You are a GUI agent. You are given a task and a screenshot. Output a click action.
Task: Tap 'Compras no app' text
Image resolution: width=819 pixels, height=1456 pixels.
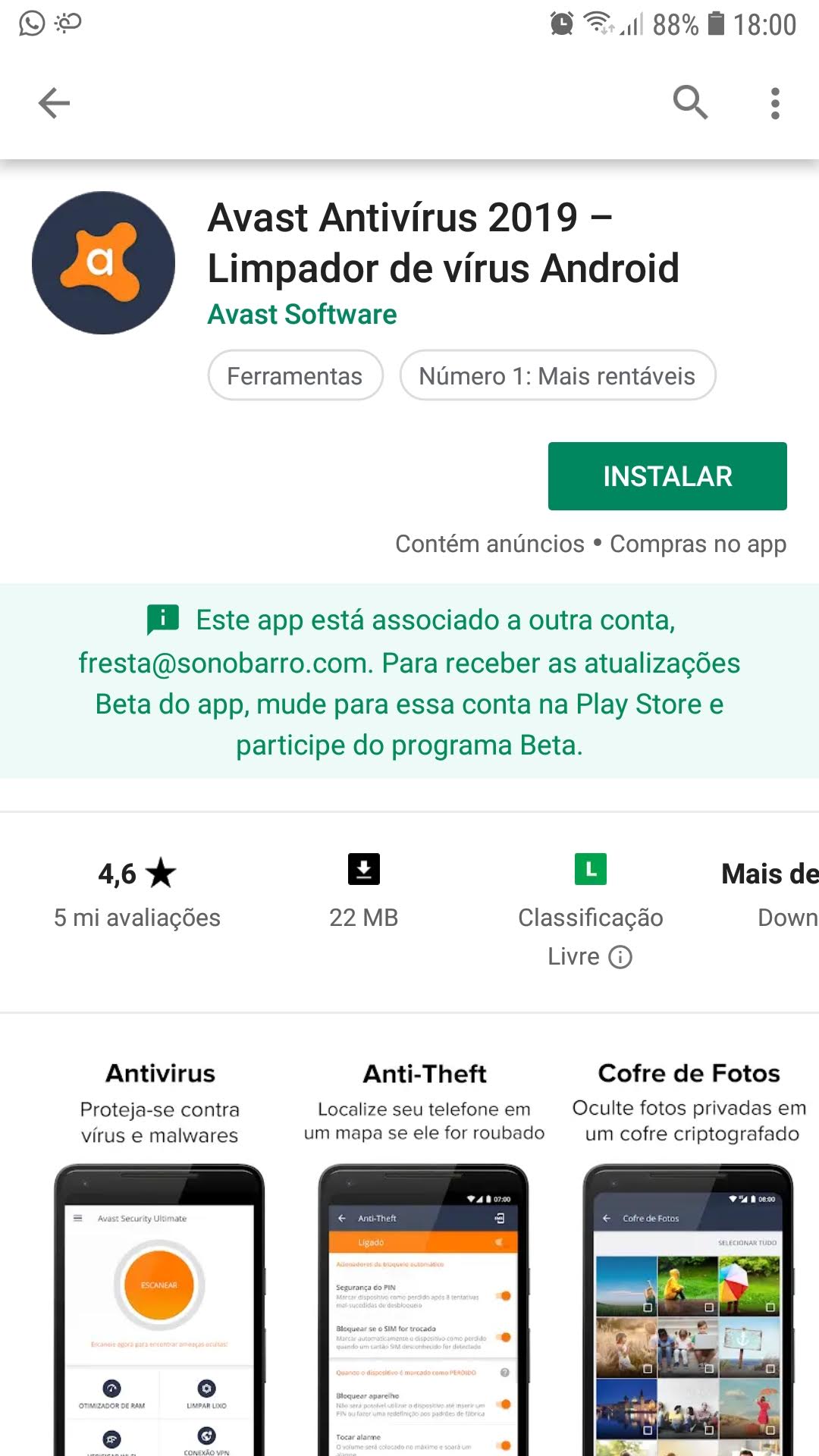click(x=697, y=544)
